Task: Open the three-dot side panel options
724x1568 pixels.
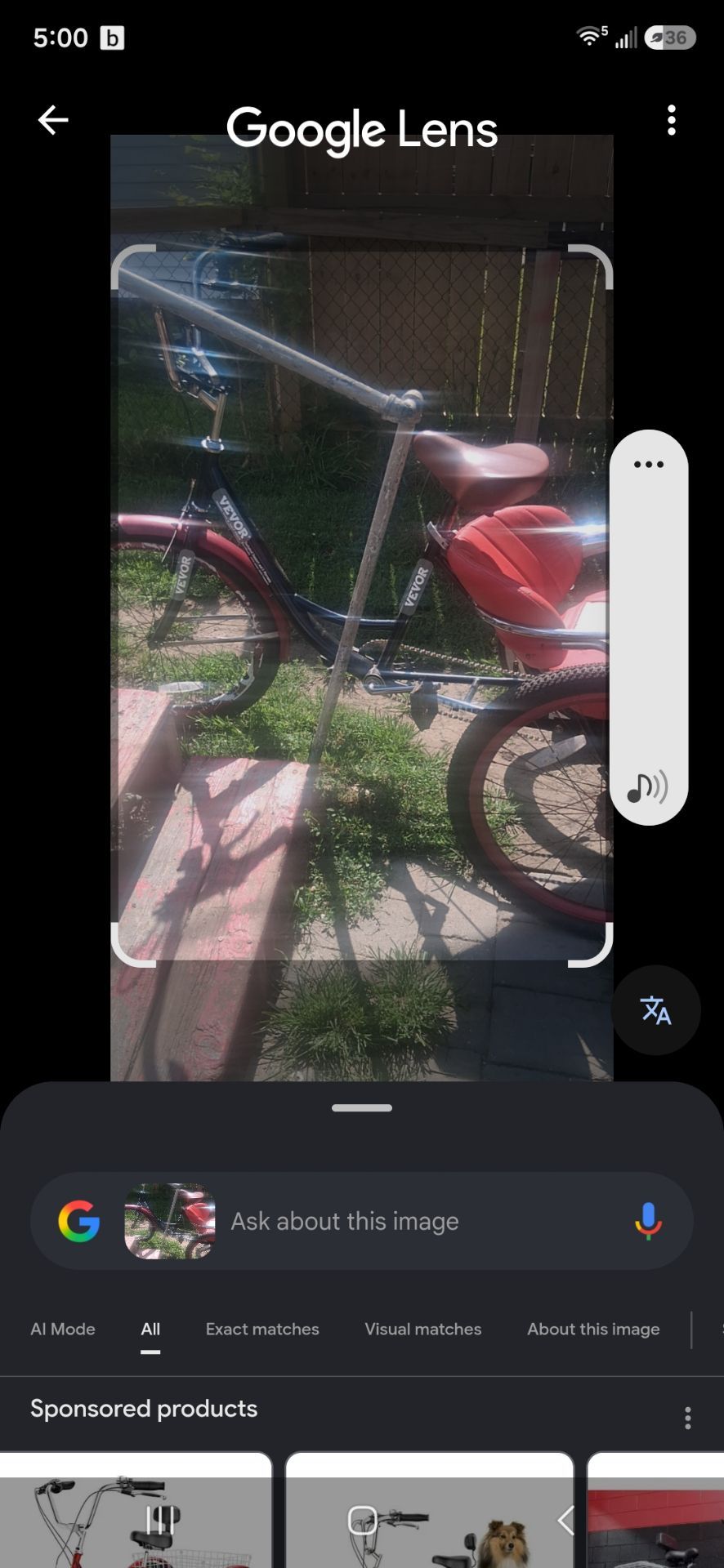Action: click(x=649, y=464)
